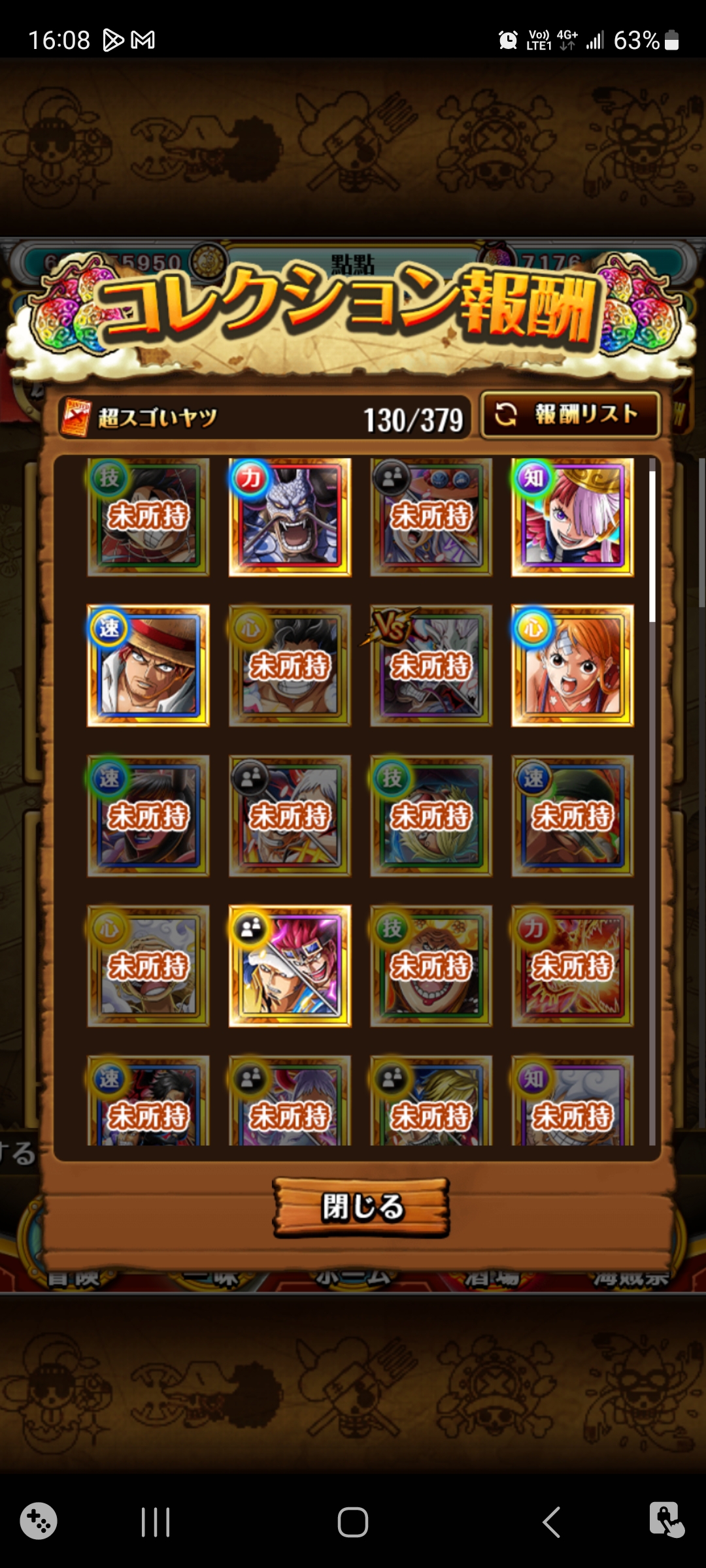
Task: Go to the Android home screen
Action: pyautogui.click(x=353, y=1522)
